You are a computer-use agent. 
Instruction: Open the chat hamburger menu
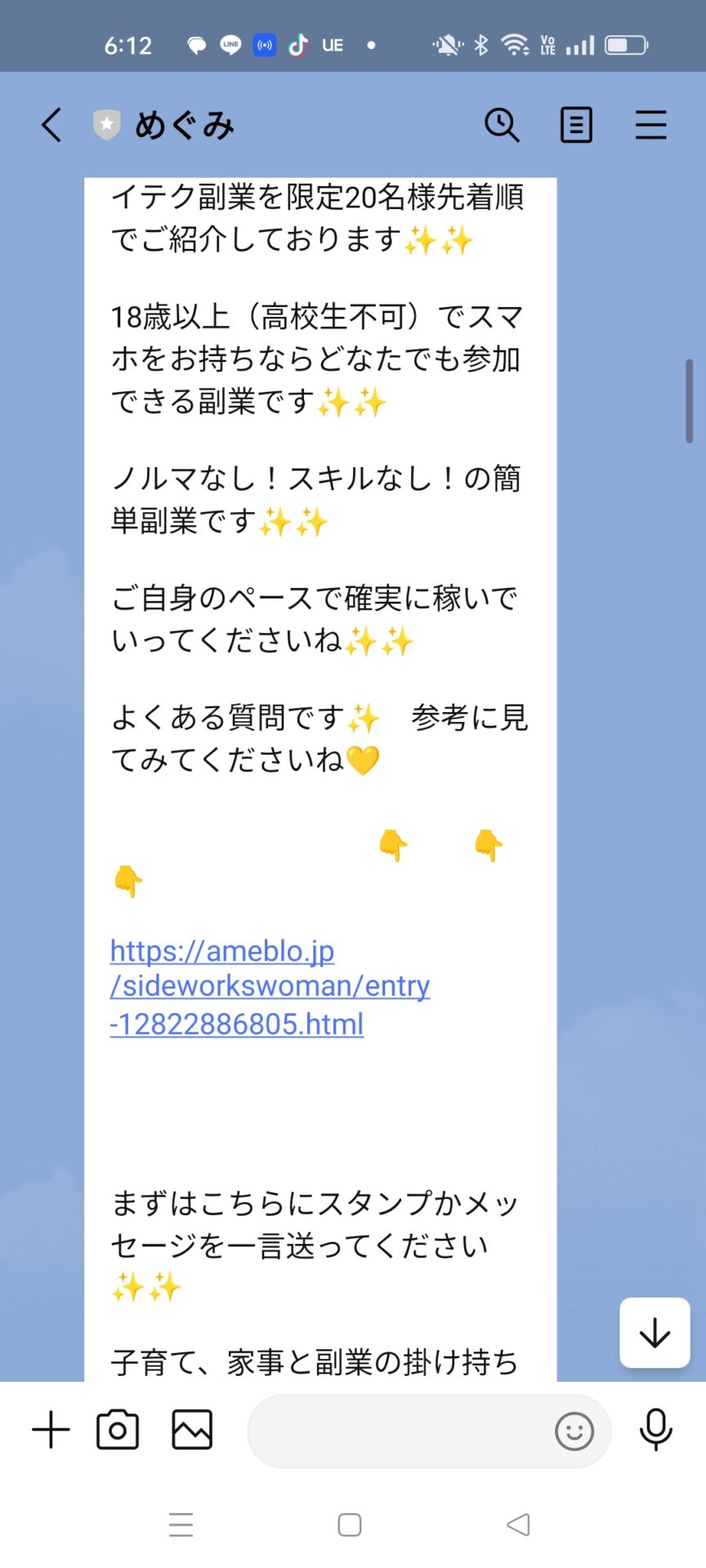tap(650, 126)
